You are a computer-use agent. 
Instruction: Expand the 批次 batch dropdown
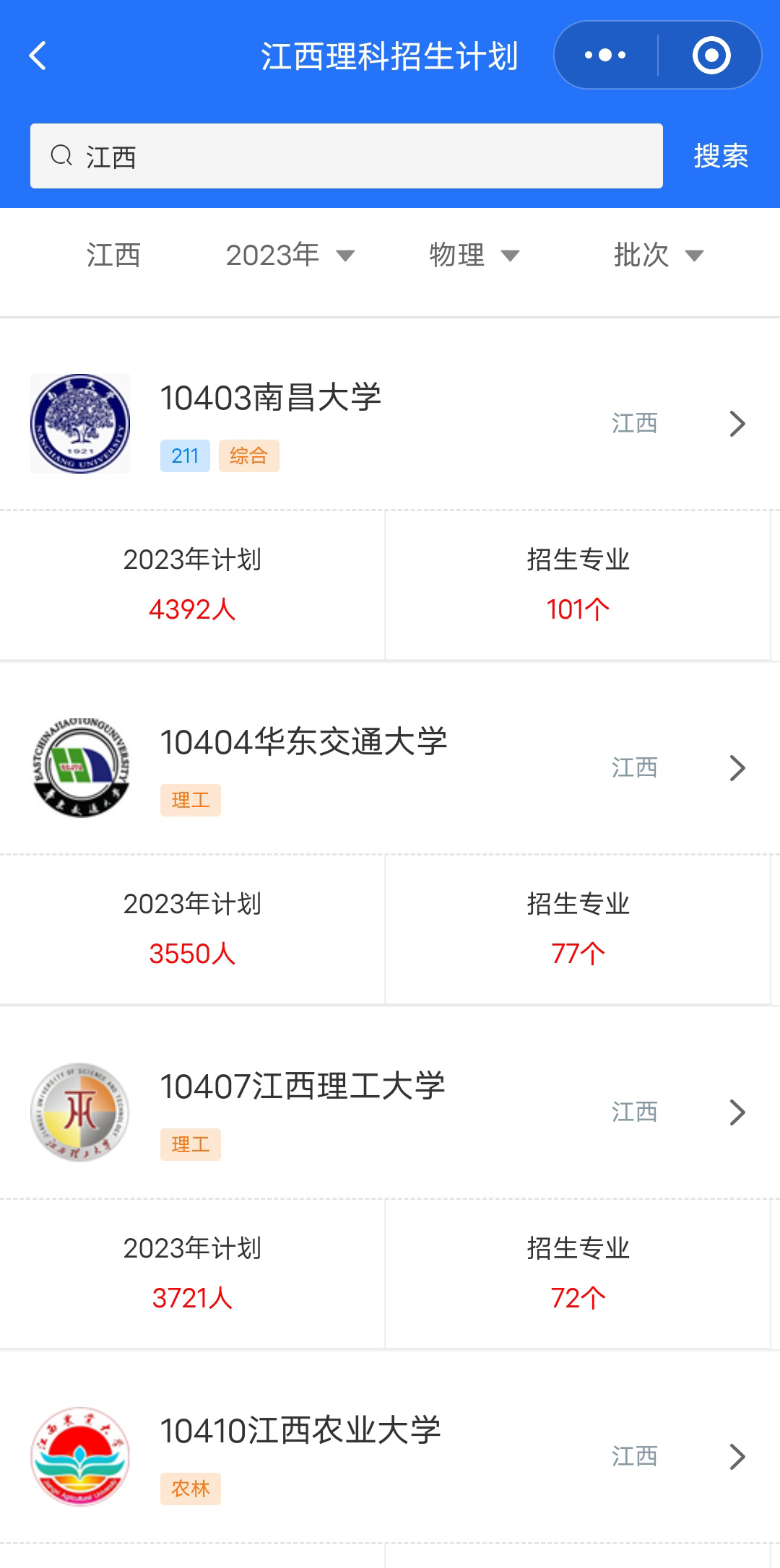658,255
